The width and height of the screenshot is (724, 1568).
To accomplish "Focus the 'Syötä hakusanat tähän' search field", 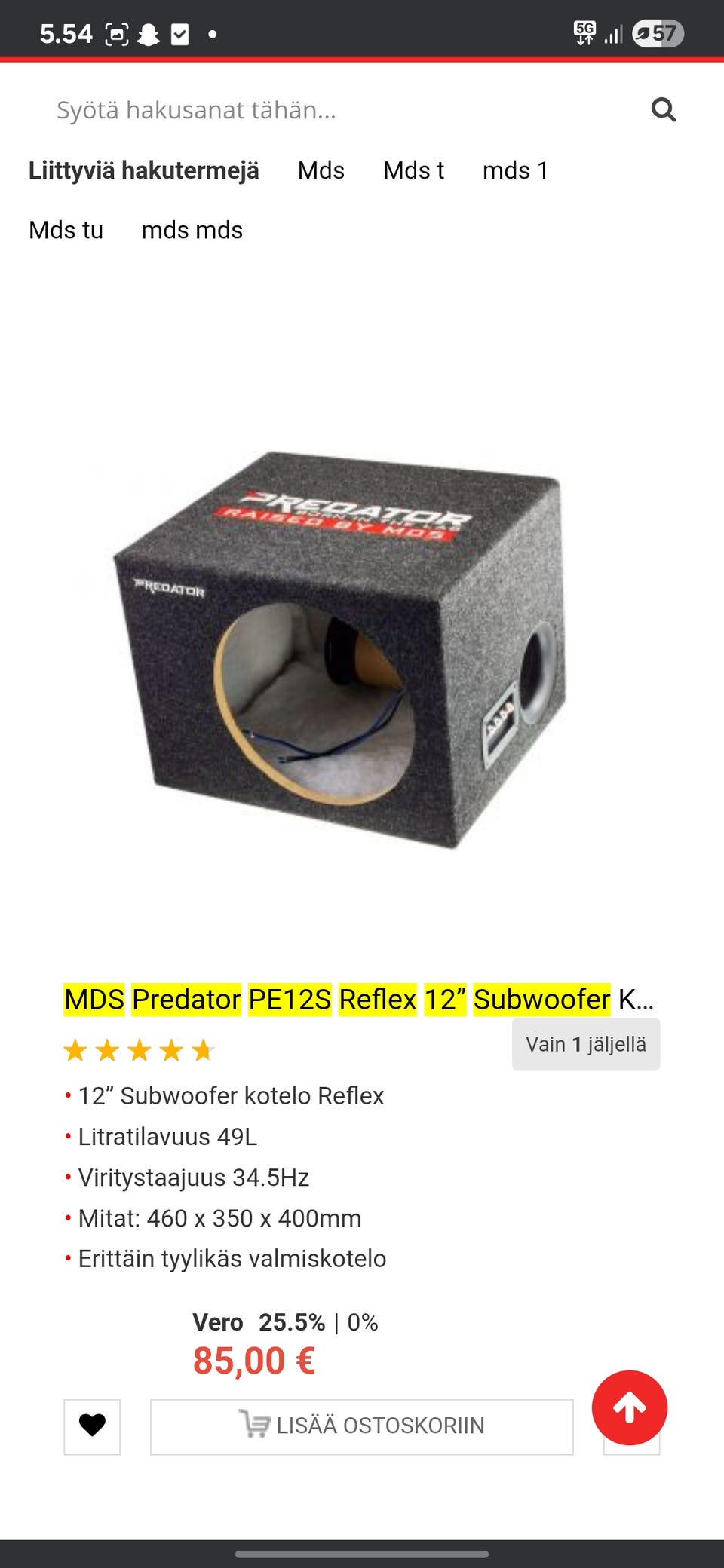I will [332, 110].
